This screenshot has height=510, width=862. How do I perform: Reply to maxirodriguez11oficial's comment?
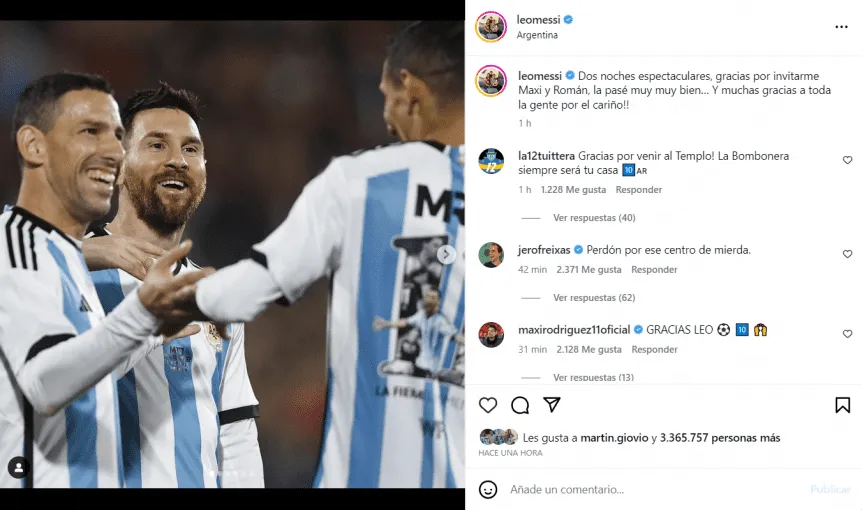pyautogui.click(x=654, y=349)
